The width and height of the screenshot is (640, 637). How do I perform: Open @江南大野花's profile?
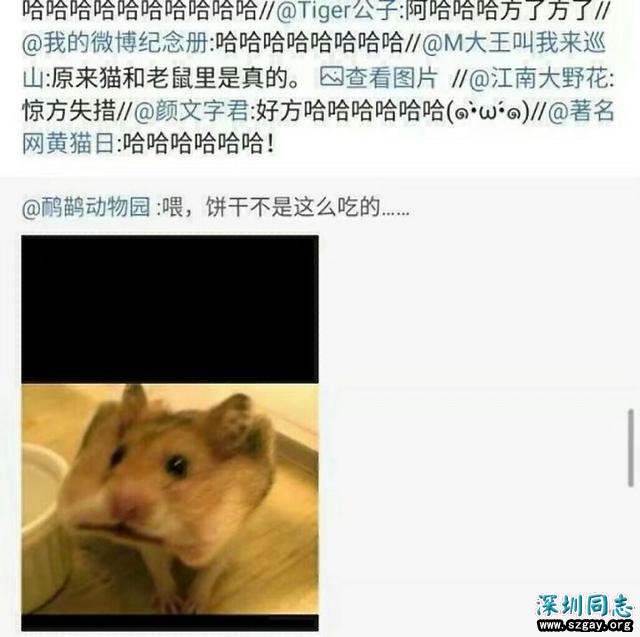(544, 77)
